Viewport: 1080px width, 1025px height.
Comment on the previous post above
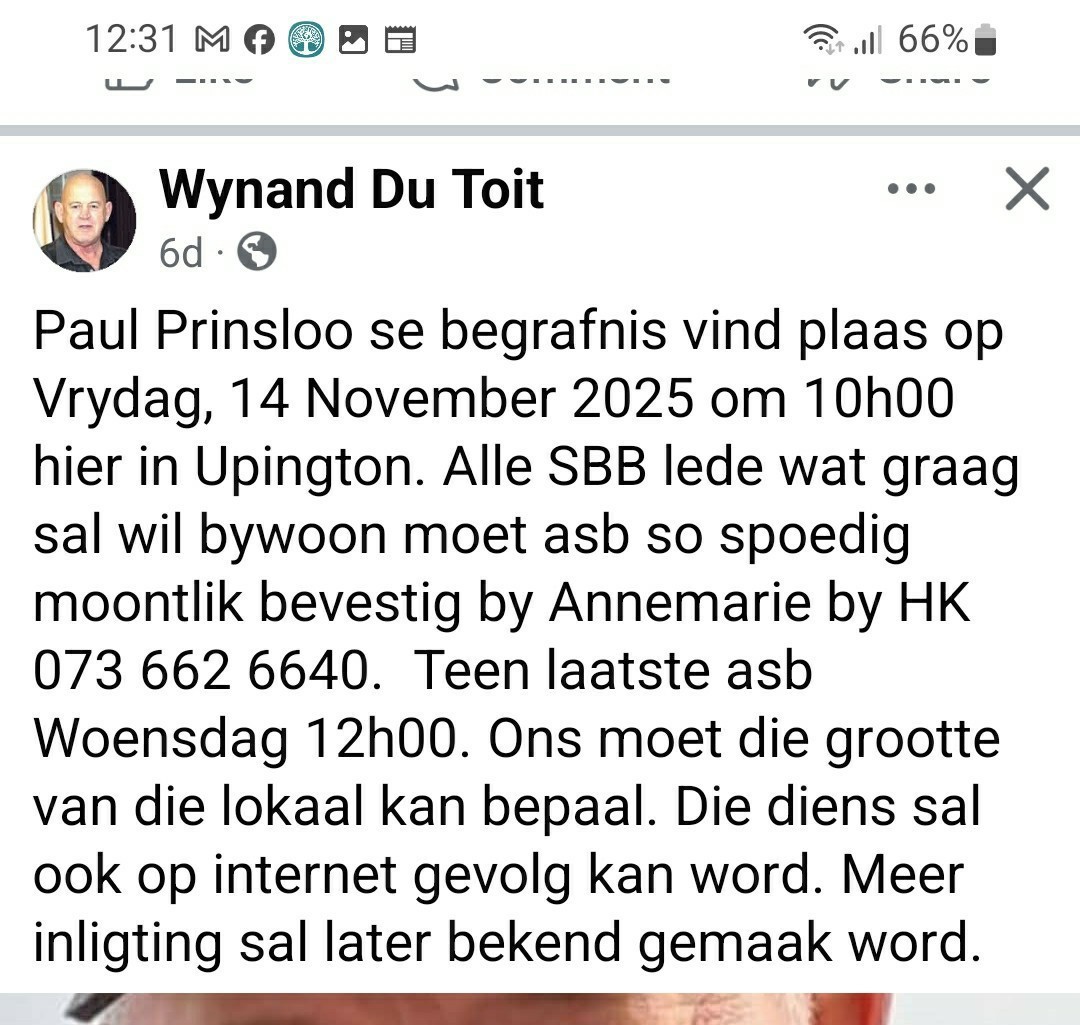pyautogui.click(x=540, y=77)
